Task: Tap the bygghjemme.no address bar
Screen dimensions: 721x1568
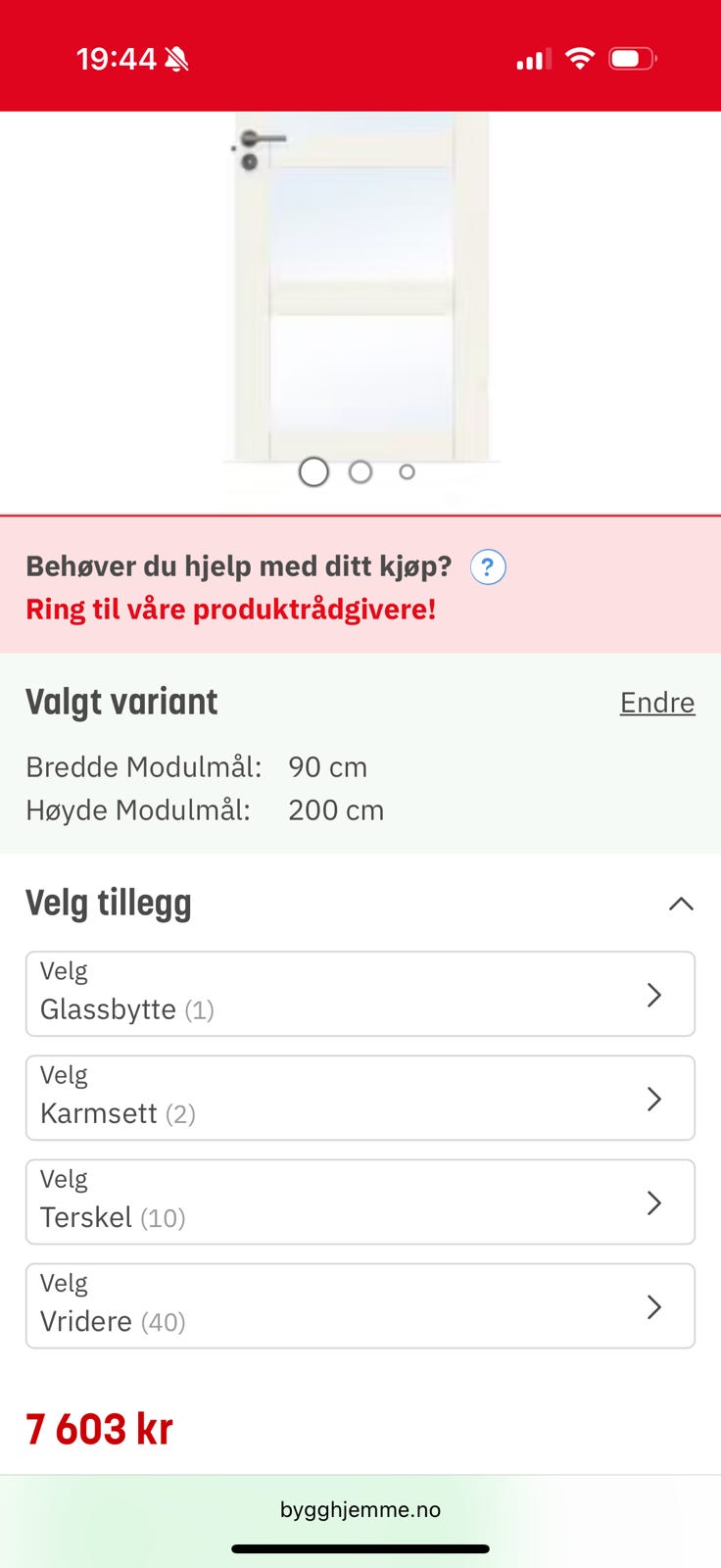Action: tap(360, 1509)
